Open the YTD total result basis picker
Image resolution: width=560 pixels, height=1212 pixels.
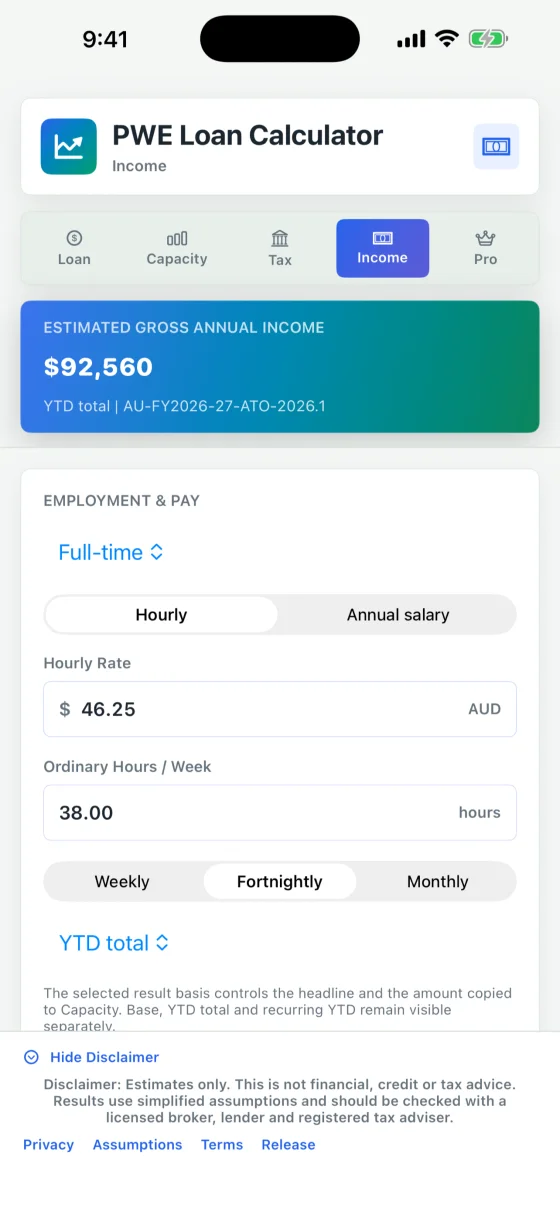[x=114, y=943]
